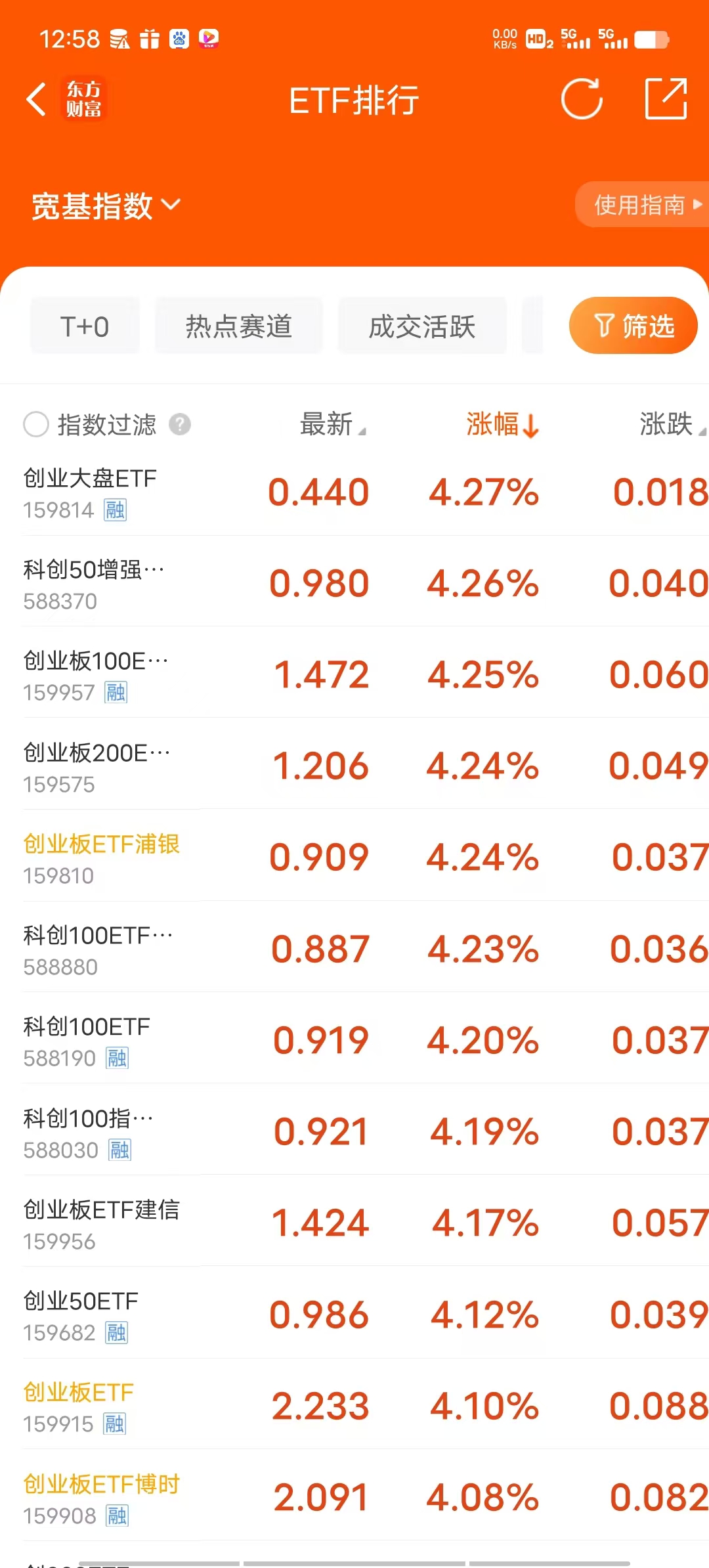The width and height of the screenshot is (709, 1568).
Task: Go back using the top-left arrow
Action: pyautogui.click(x=37, y=100)
